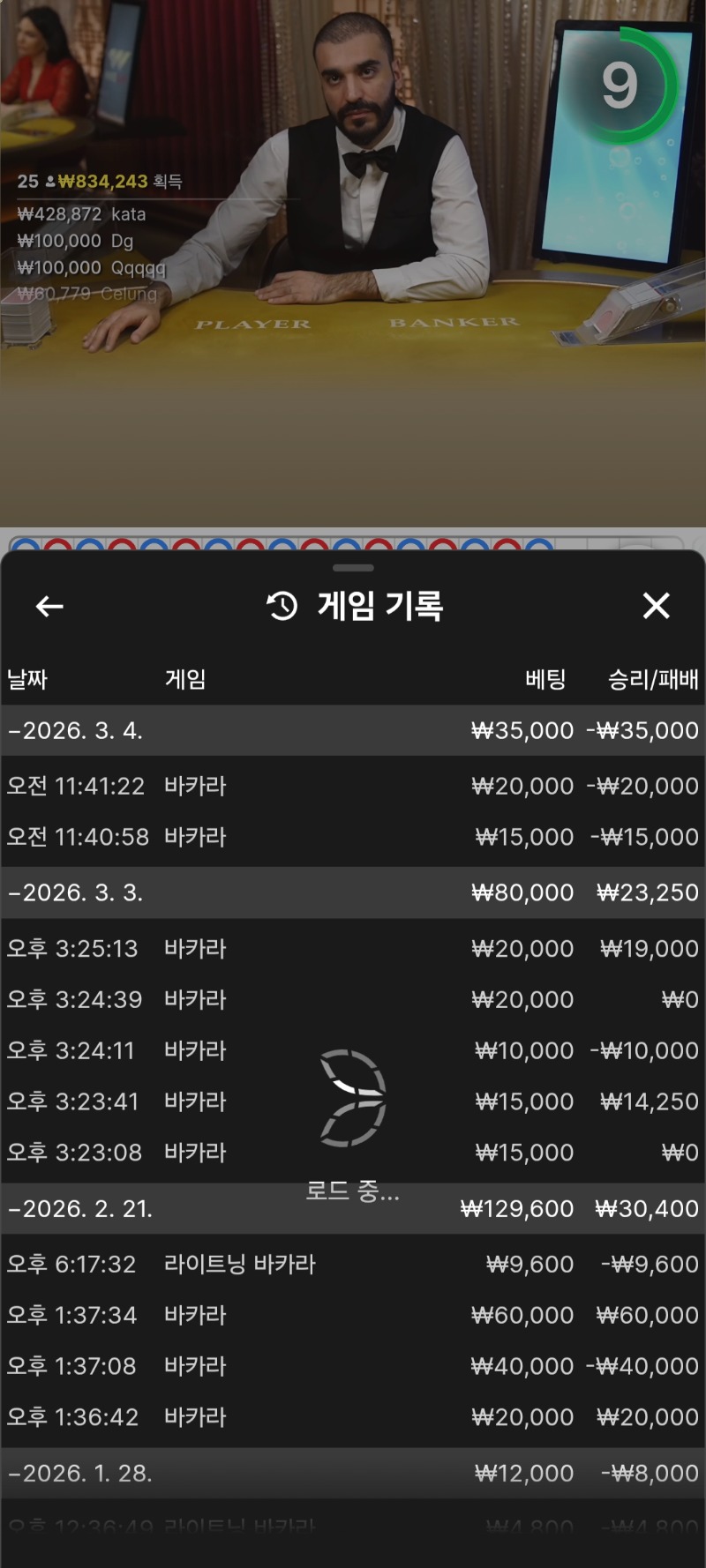This screenshot has width=706, height=1568.
Task: Tap the 오후 1:36:42 바카라 entry
Action: tap(353, 1418)
